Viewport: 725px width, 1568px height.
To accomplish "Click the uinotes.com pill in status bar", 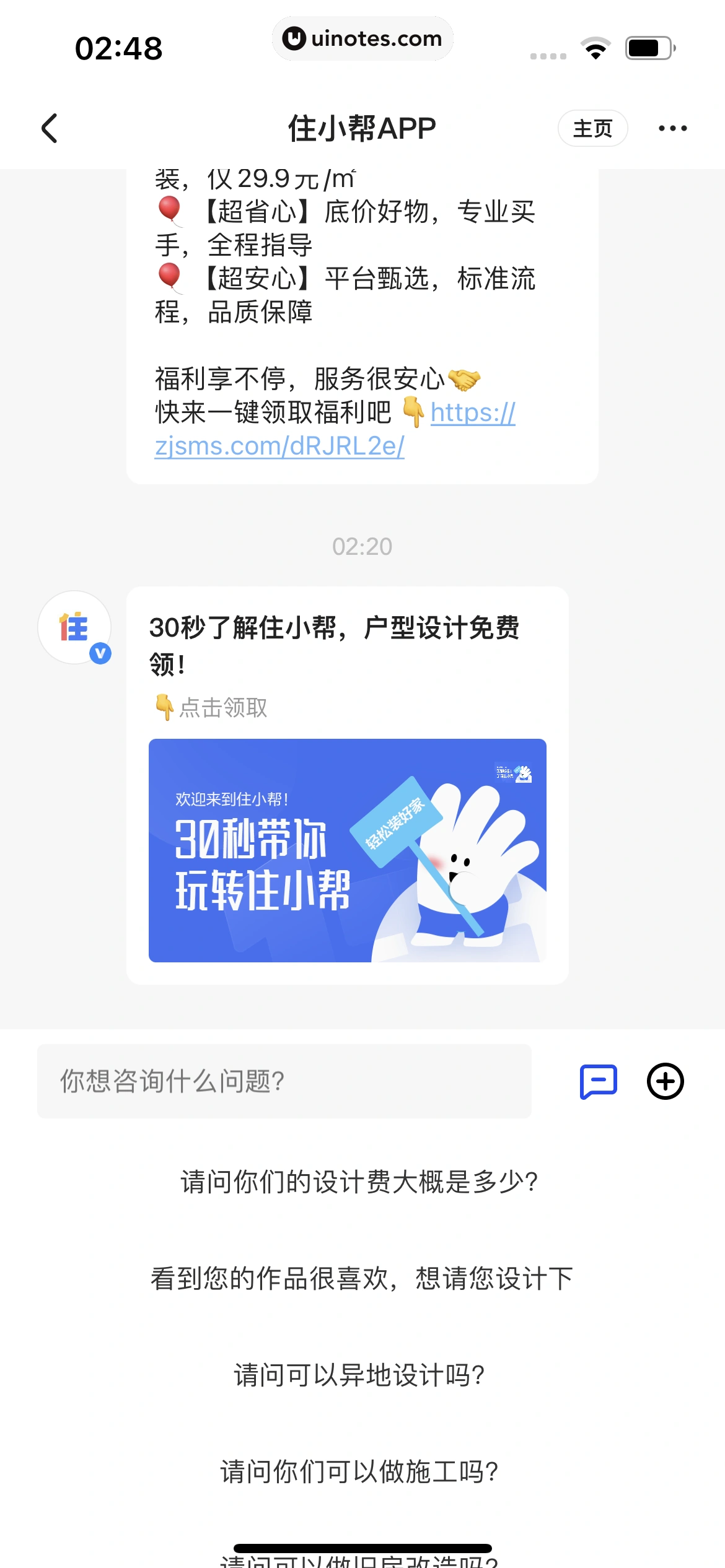I will tap(362, 38).
